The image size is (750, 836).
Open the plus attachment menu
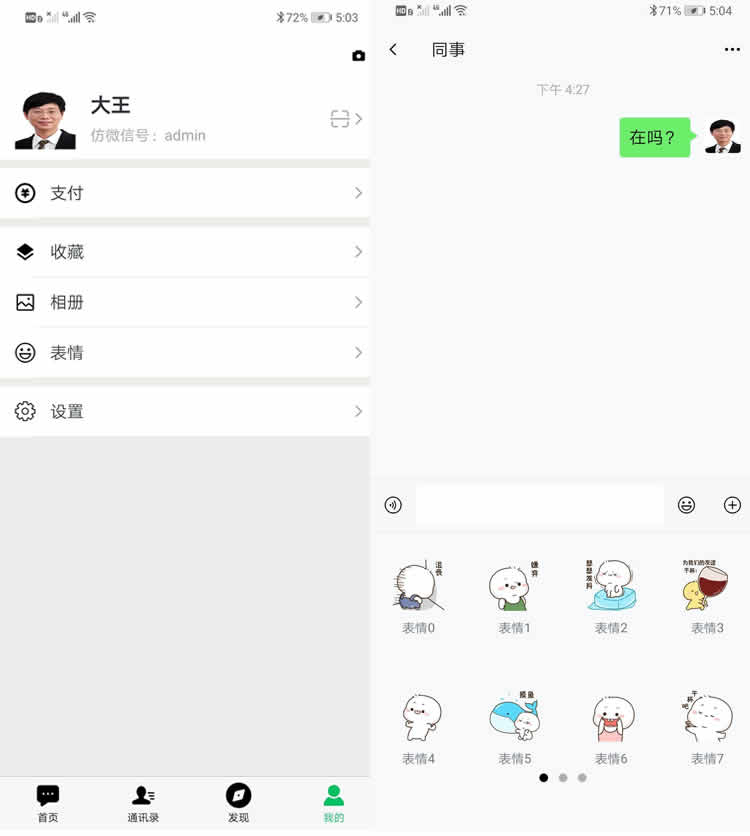[x=732, y=505]
